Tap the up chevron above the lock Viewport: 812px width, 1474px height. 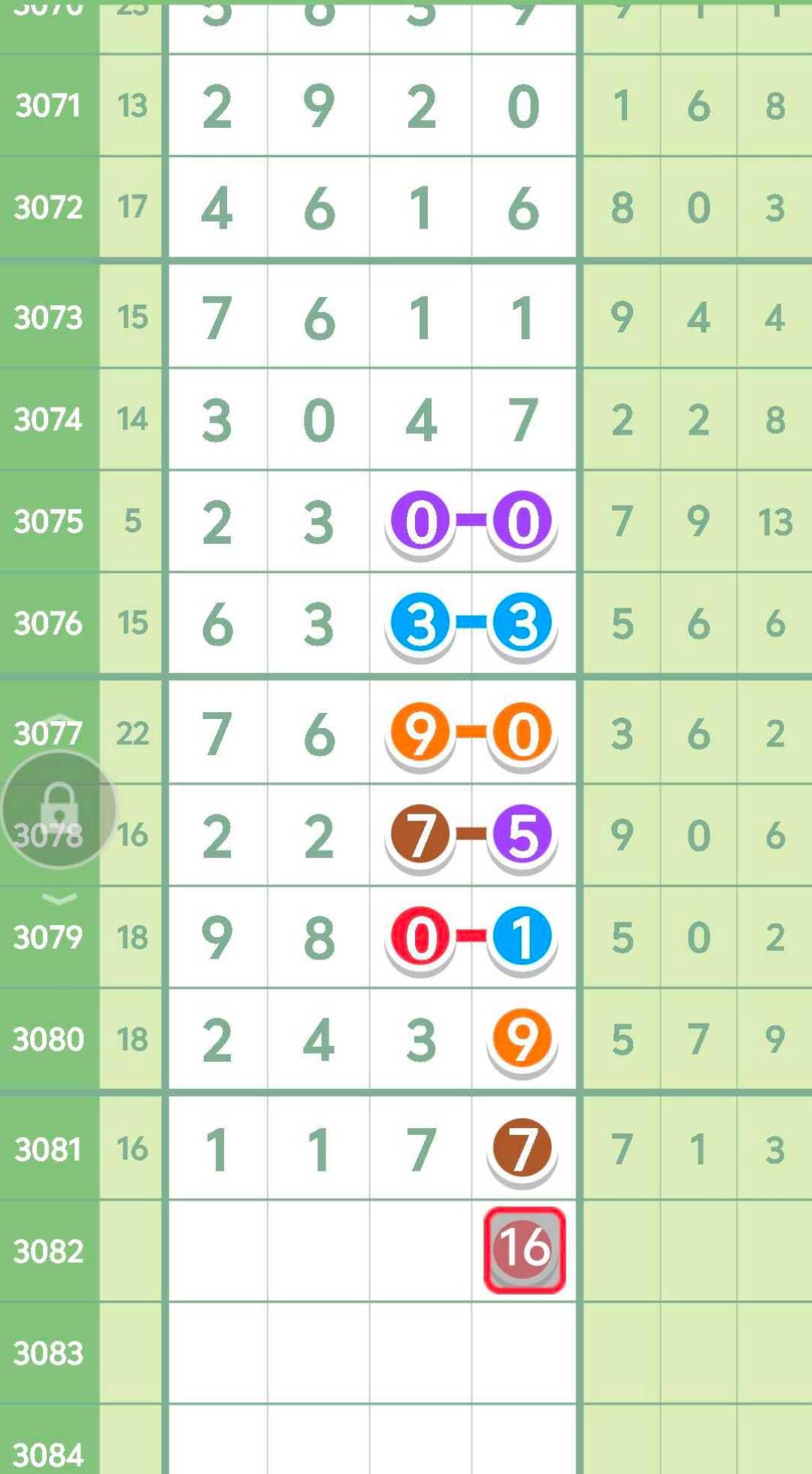59,717
